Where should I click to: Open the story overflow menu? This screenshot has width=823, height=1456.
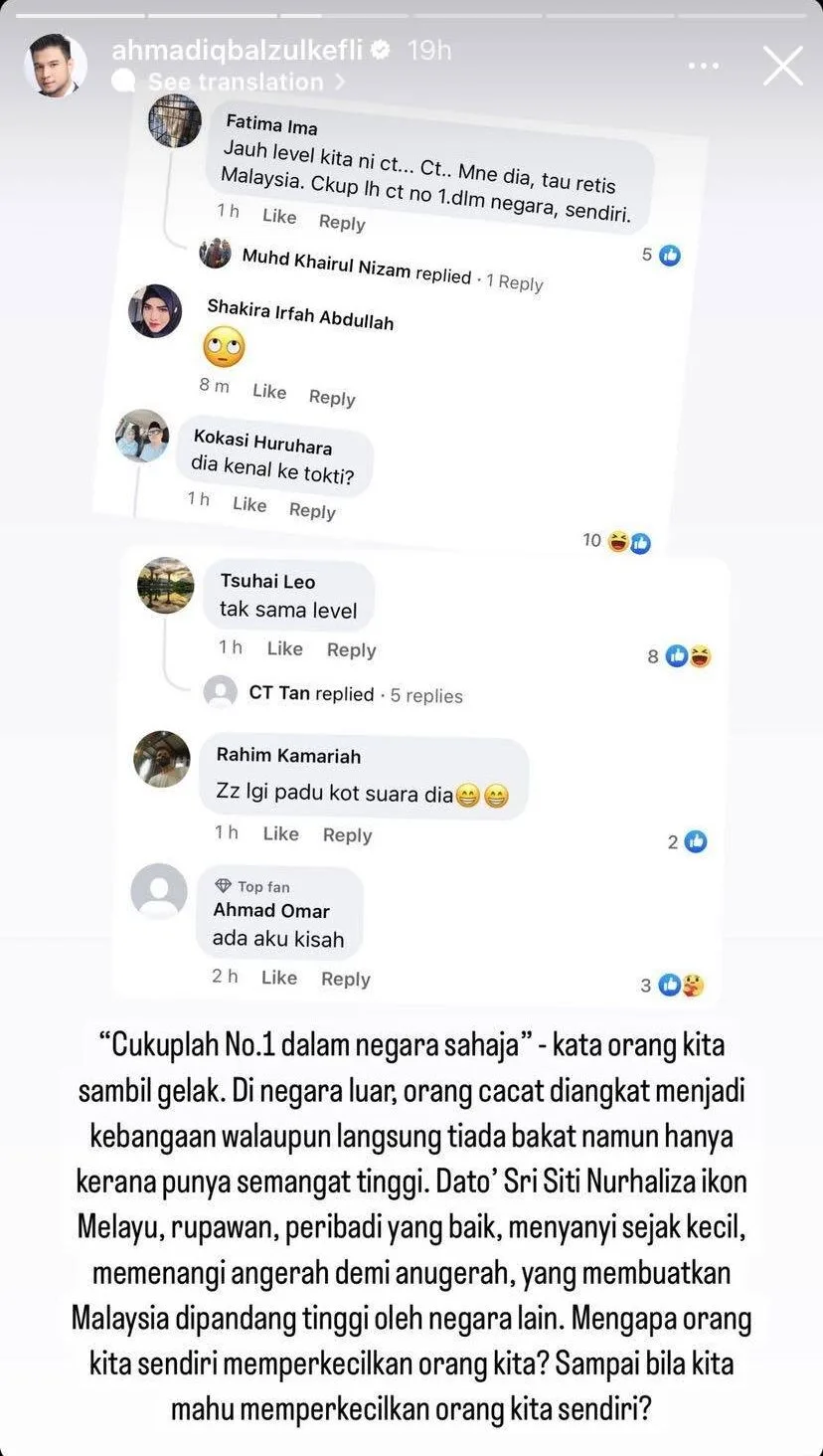point(703,67)
